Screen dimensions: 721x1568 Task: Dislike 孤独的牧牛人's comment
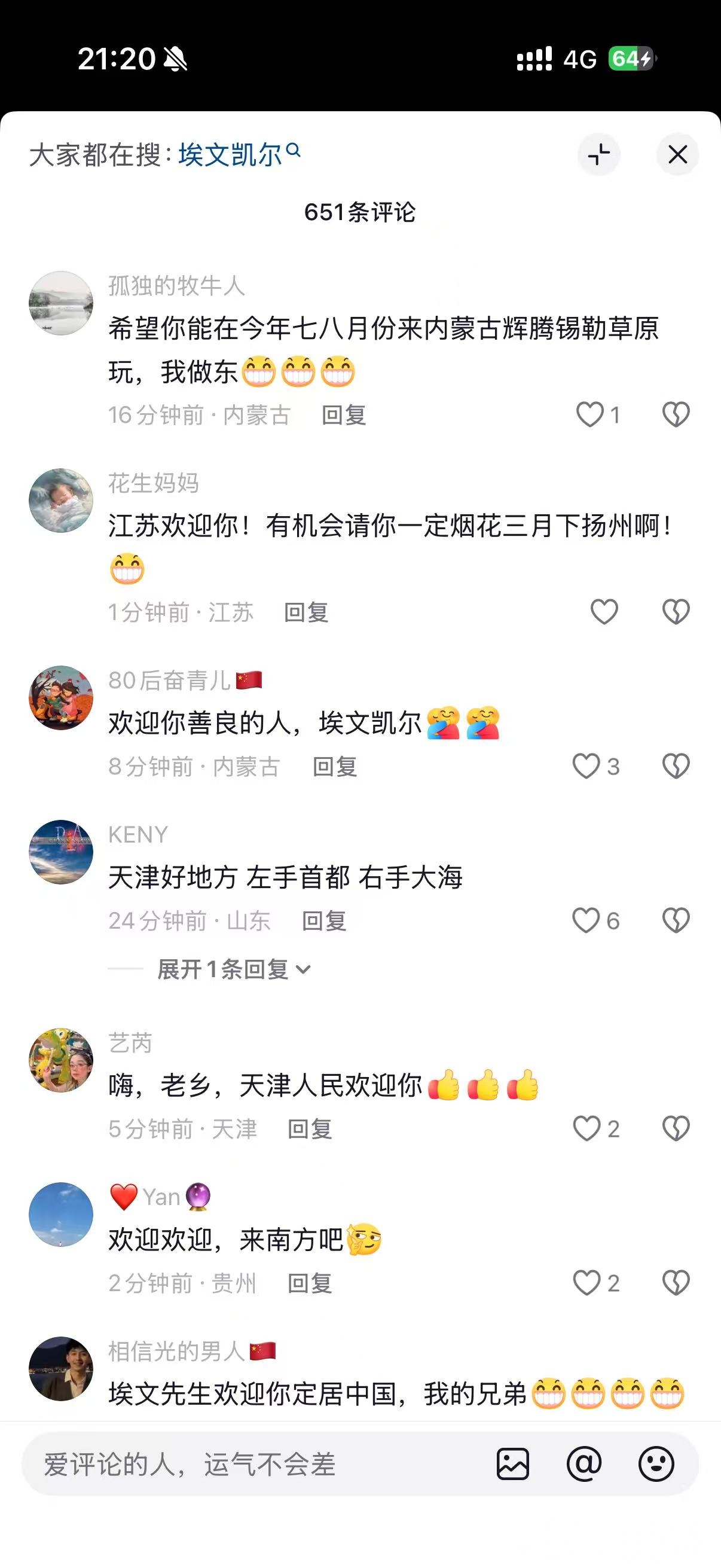(676, 414)
